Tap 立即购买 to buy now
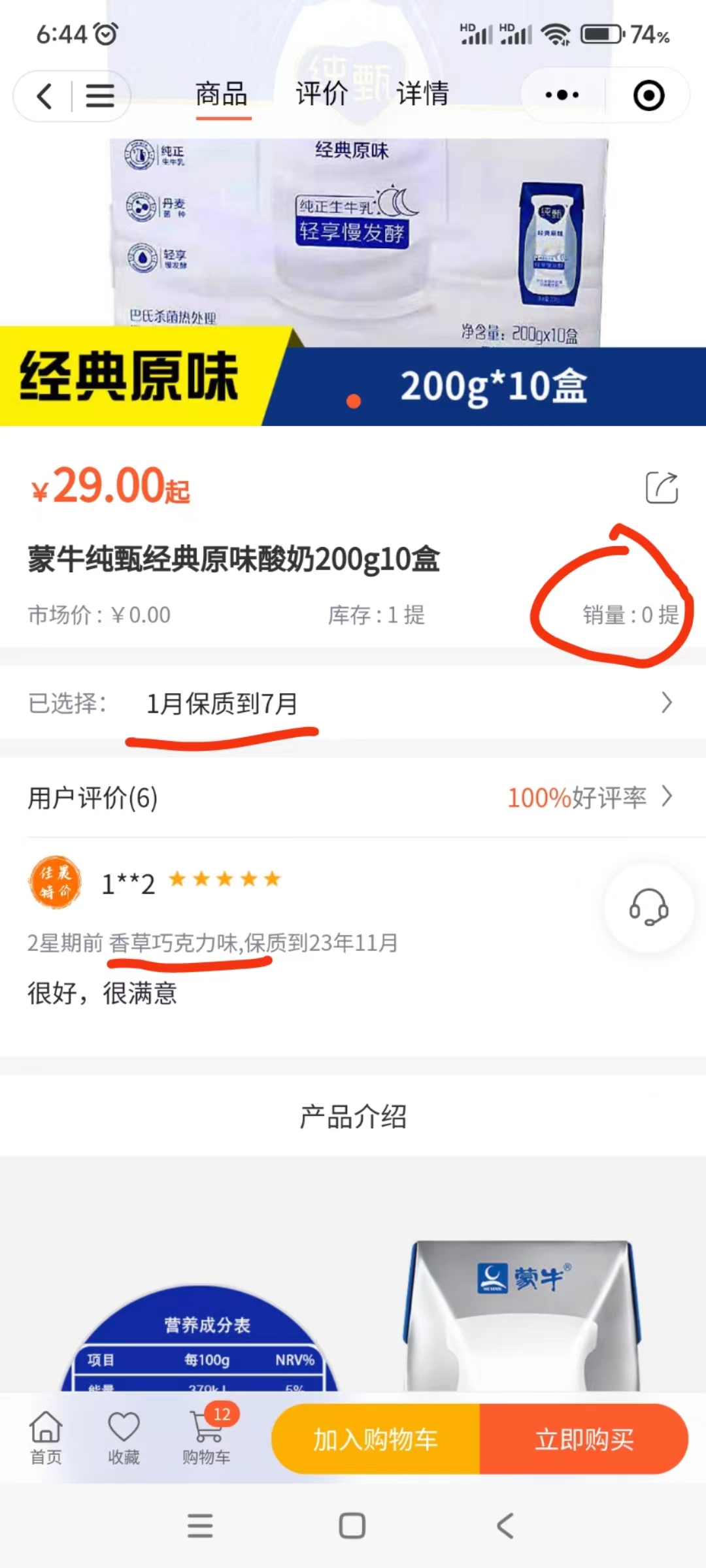Image resolution: width=706 pixels, height=1568 pixels. click(584, 1439)
